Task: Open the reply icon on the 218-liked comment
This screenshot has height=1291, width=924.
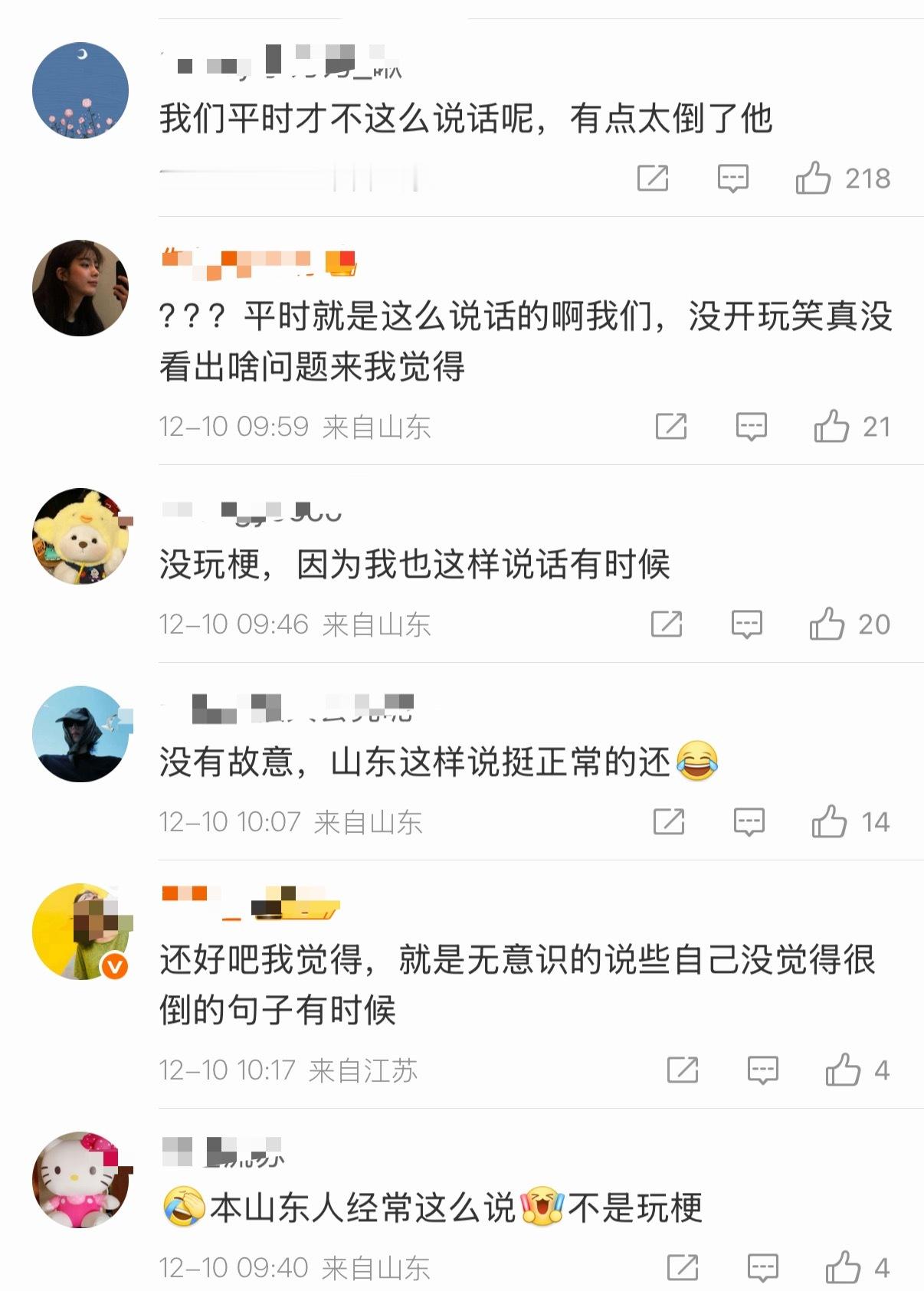Action: click(732, 177)
